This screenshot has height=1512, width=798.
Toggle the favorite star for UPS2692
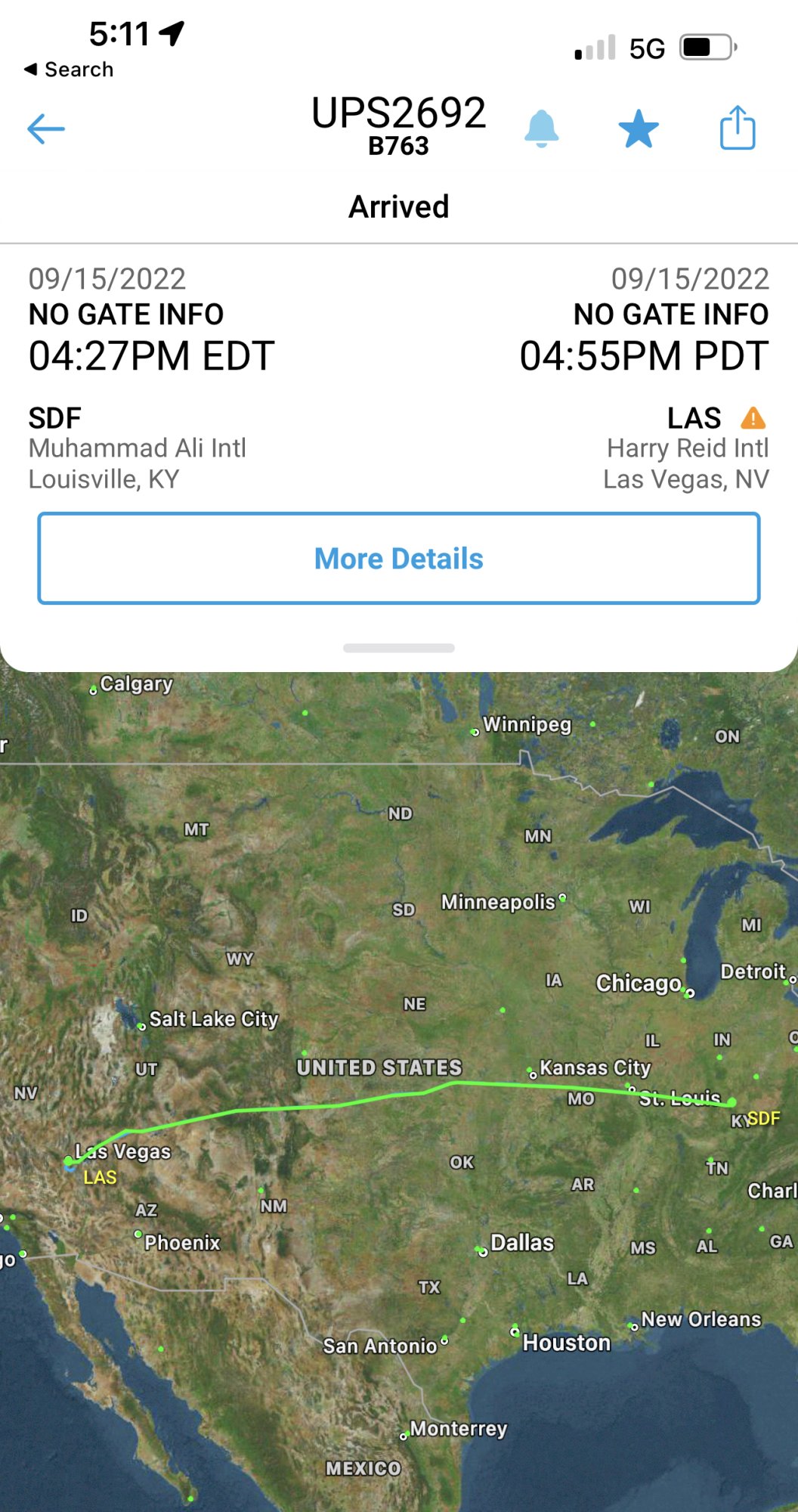639,129
